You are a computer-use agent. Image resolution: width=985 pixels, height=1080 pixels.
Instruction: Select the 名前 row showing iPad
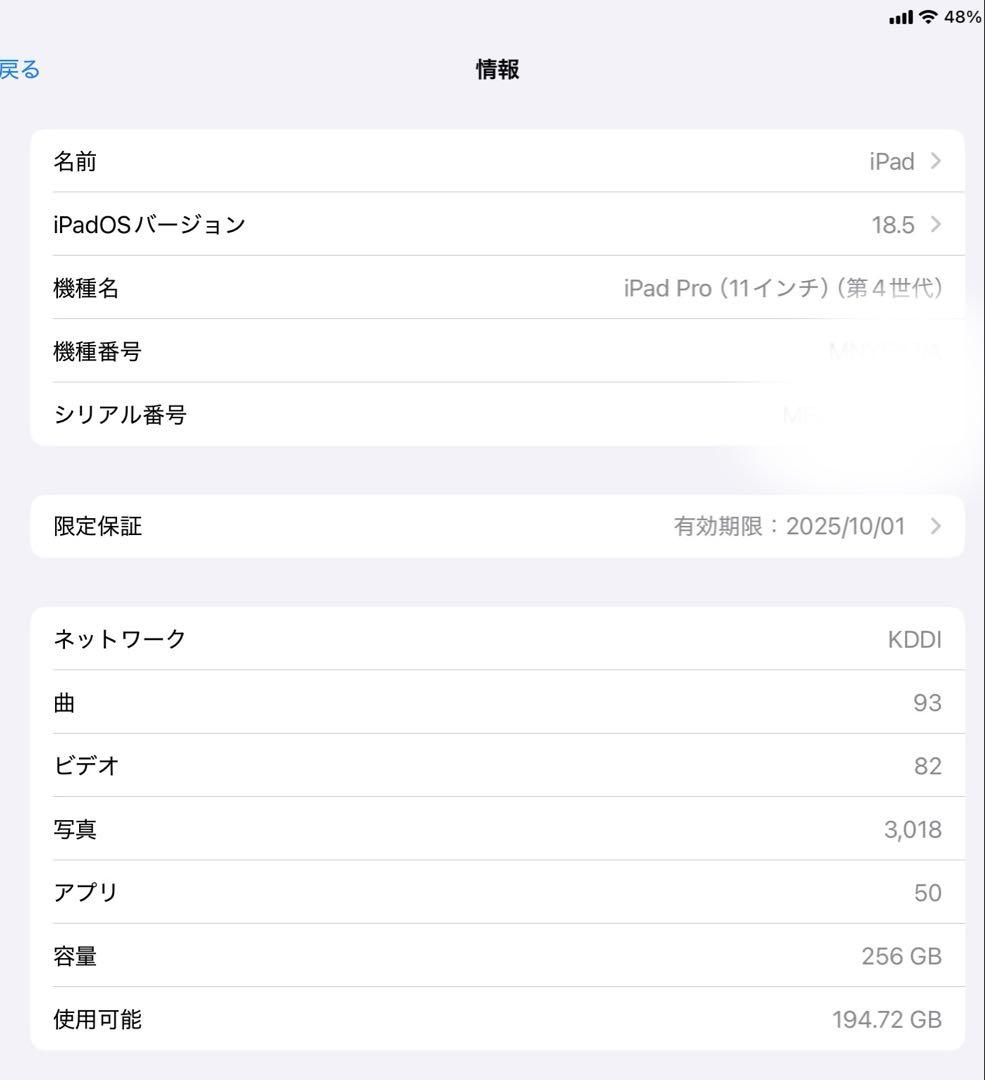[x=490, y=161]
